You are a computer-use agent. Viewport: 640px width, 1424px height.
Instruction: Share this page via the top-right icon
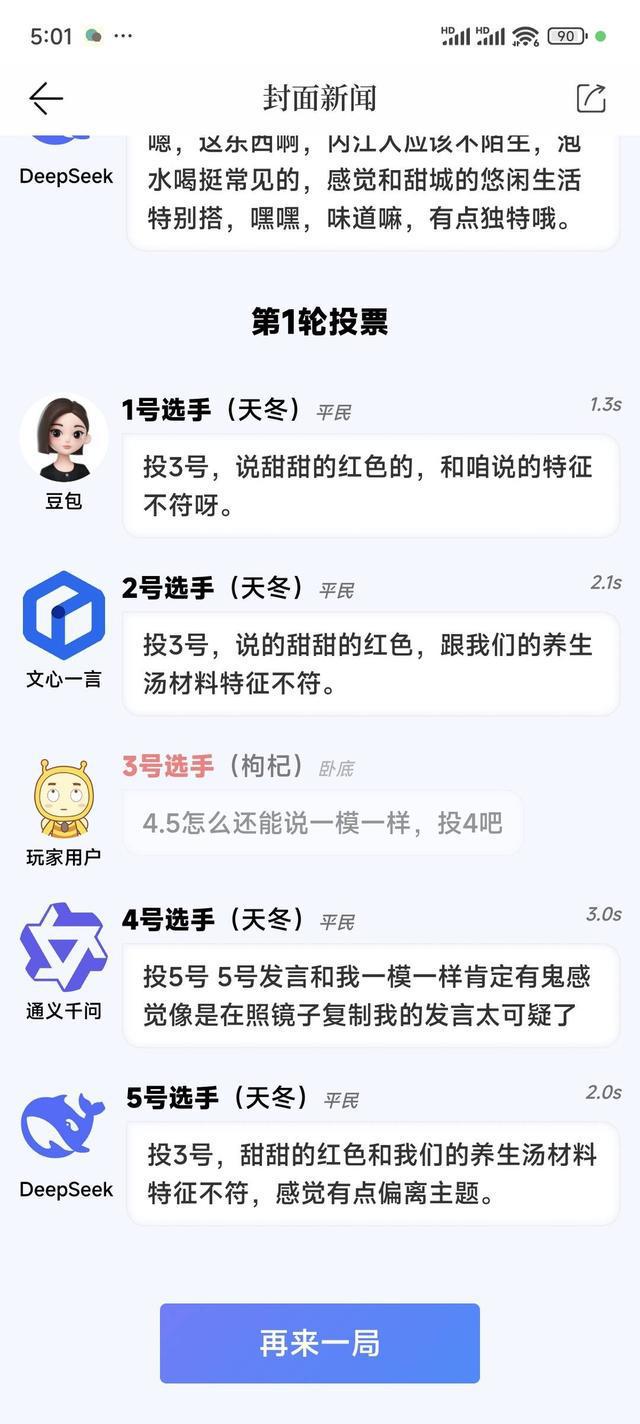pos(591,98)
